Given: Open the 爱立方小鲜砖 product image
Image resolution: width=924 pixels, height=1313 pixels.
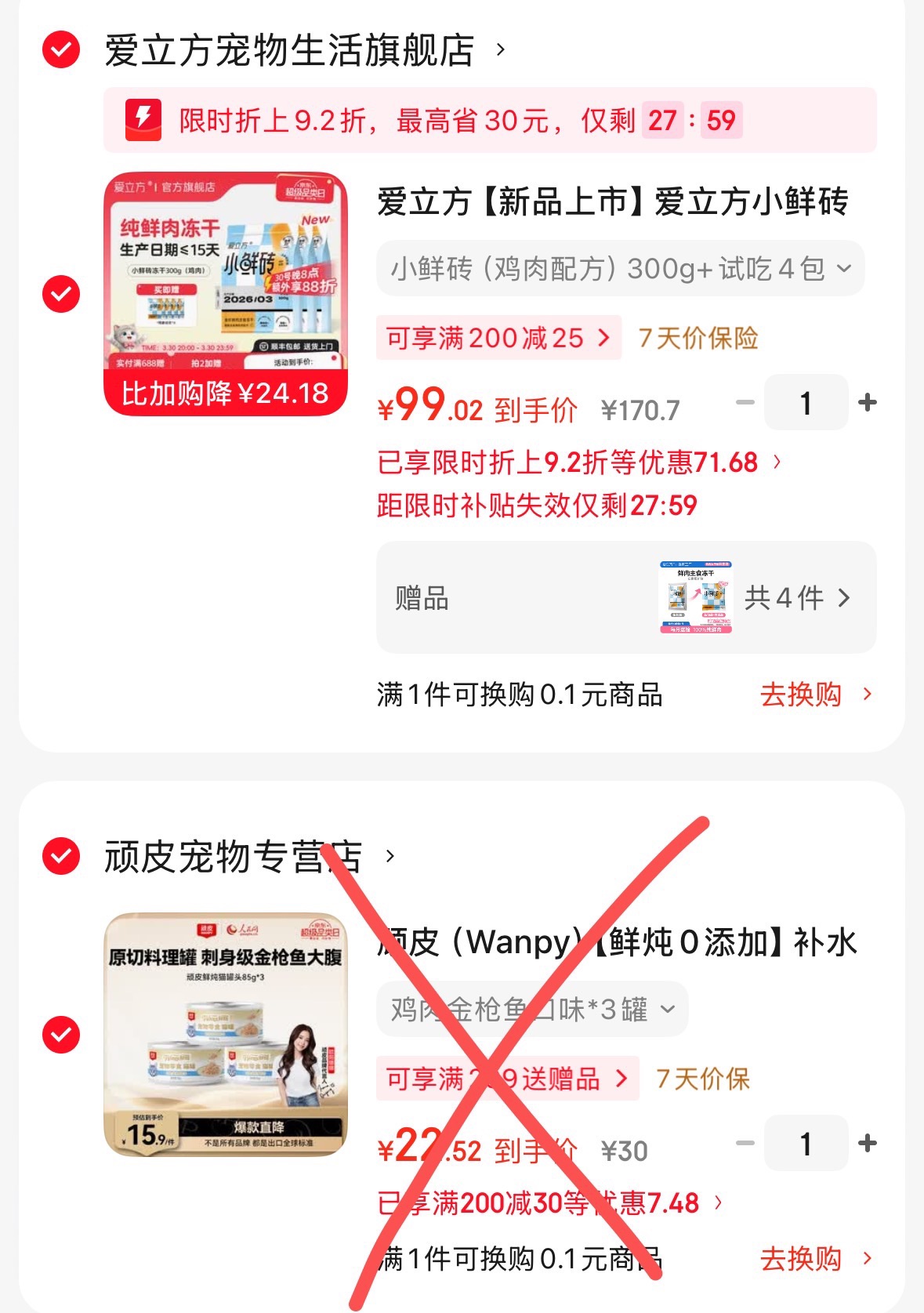Looking at the screenshot, I should click(x=226, y=294).
